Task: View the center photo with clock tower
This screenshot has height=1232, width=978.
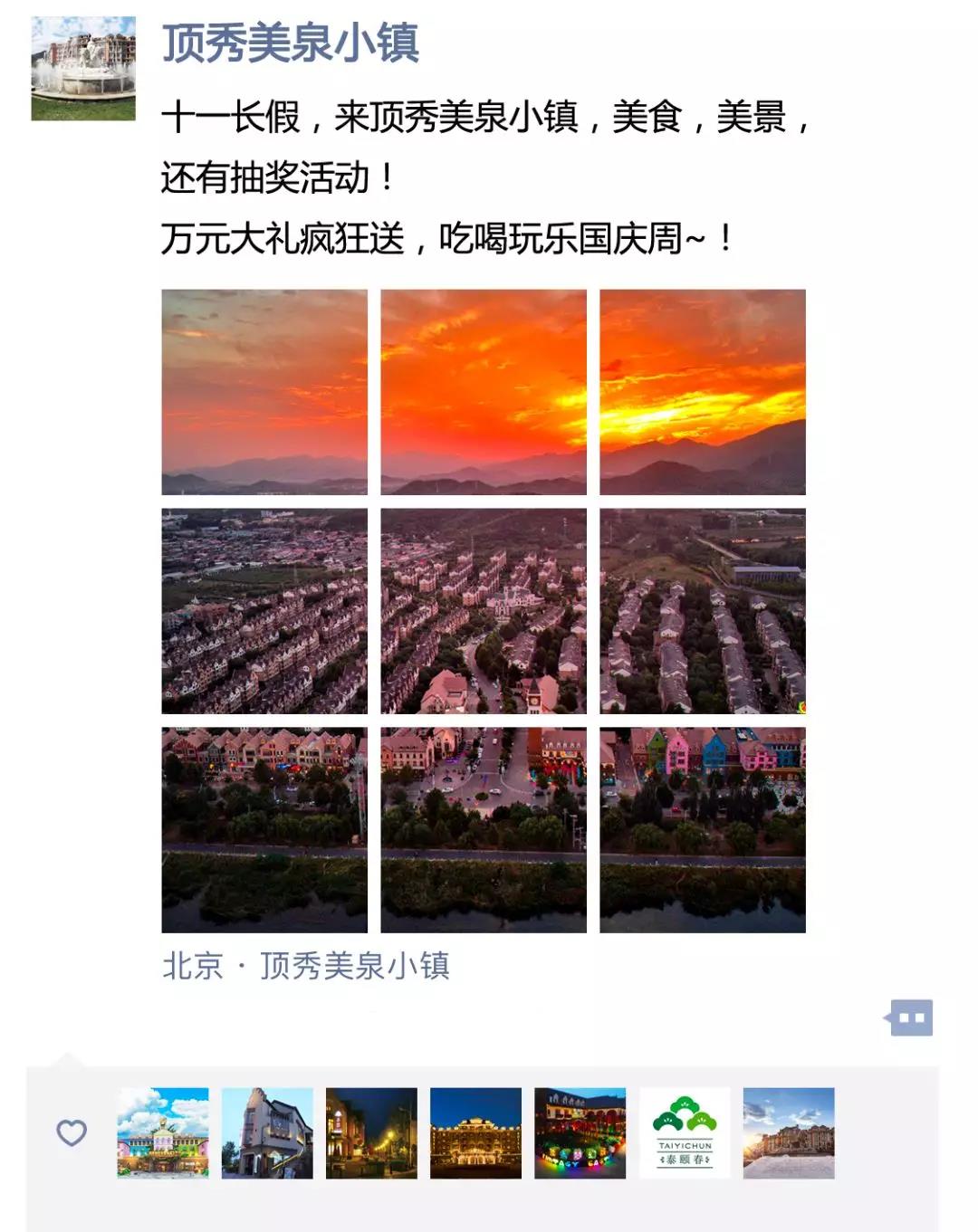Action: (x=483, y=611)
